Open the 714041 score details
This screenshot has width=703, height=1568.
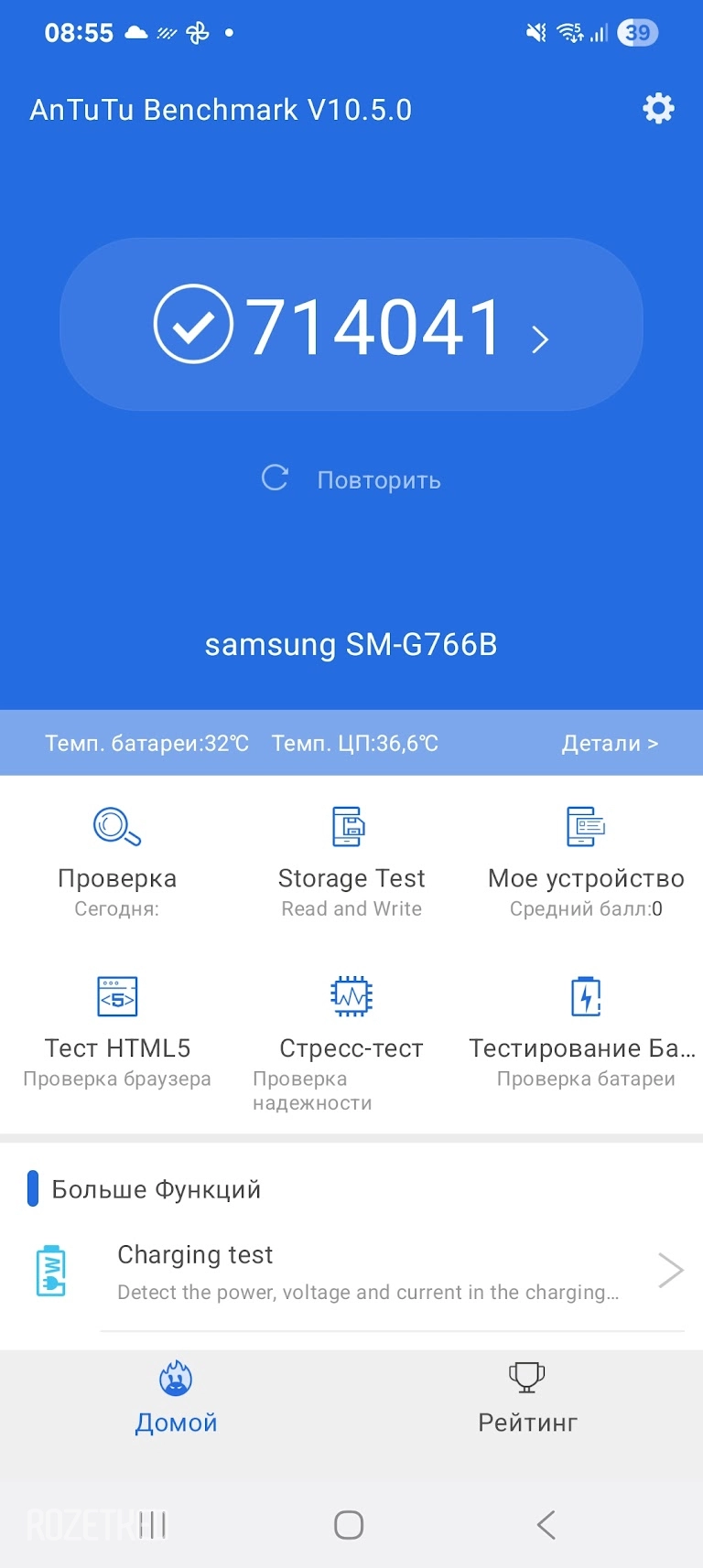click(351, 326)
